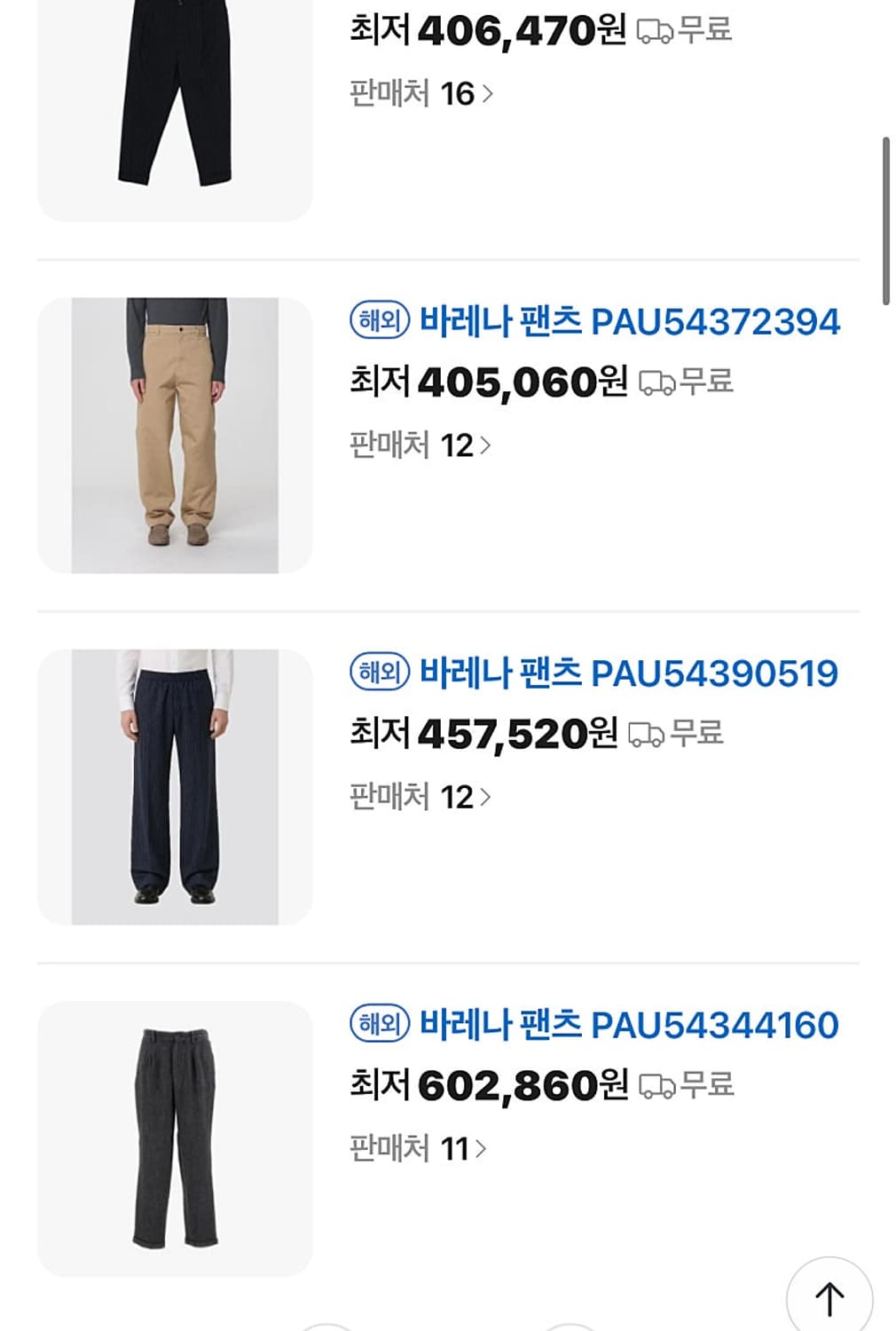Click the 무료 shipping label on top listing
The height and width of the screenshot is (1331, 896).
(701, 30)
